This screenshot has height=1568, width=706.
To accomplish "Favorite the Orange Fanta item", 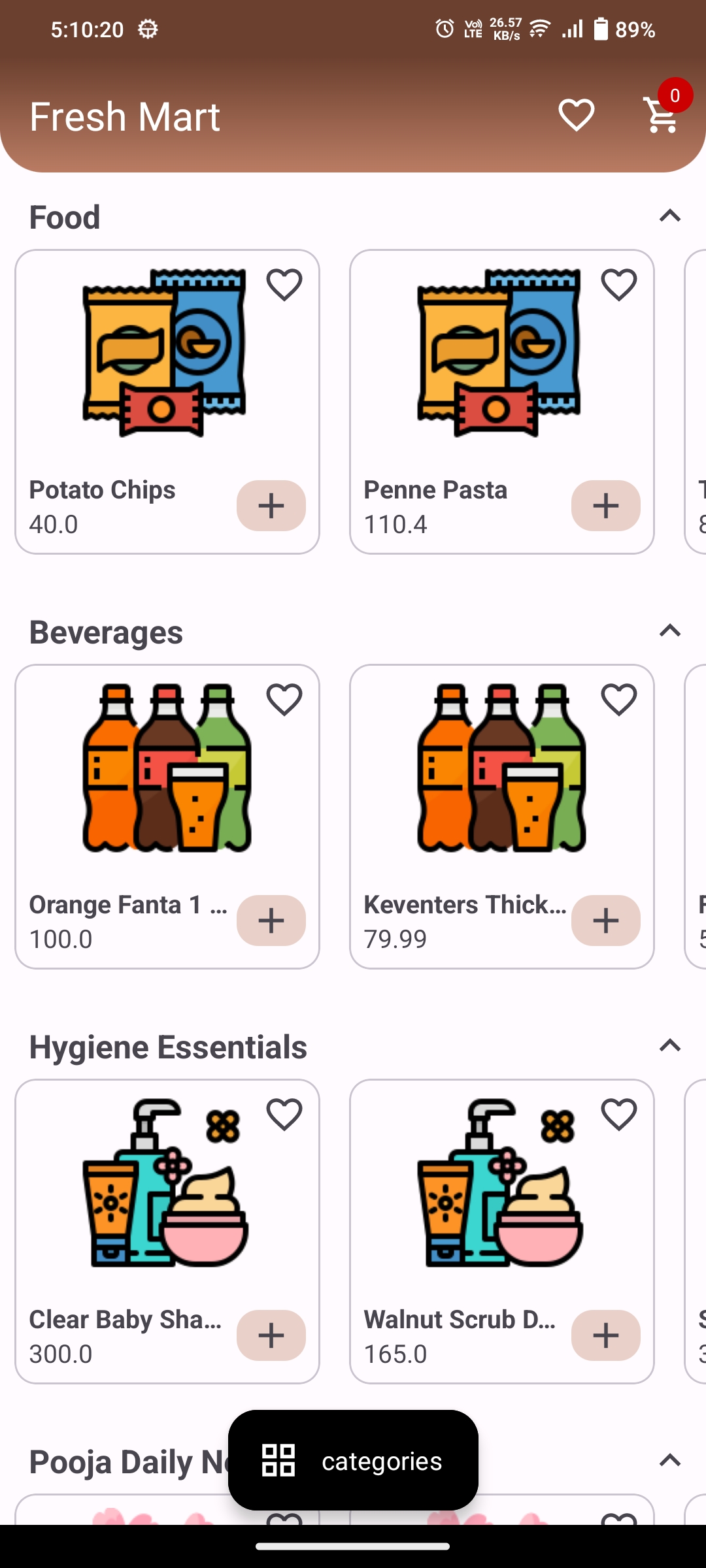I will click(x=284, y=700).
